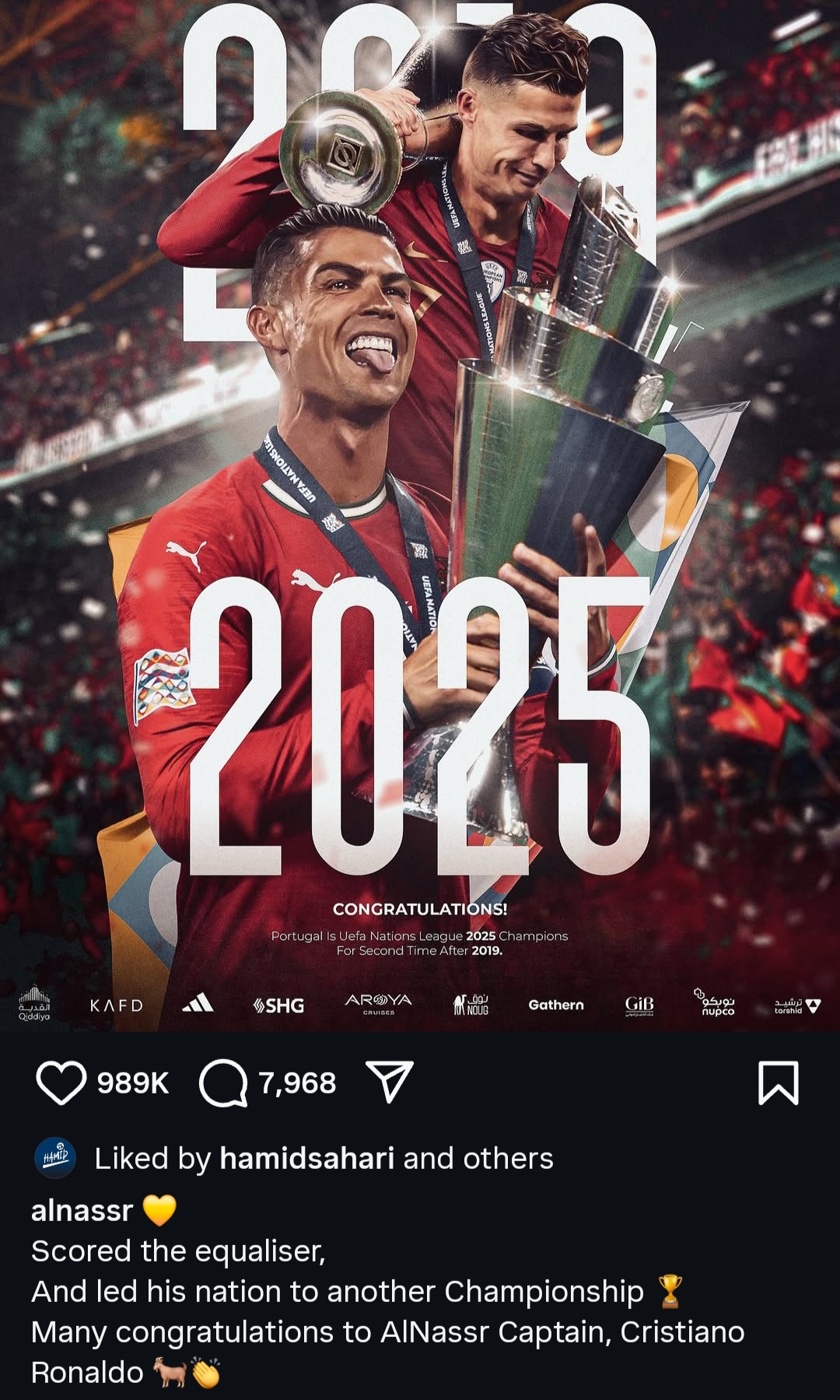Click the KAFD sponsor logo

pyautogui.click(x=116, y=1005)
